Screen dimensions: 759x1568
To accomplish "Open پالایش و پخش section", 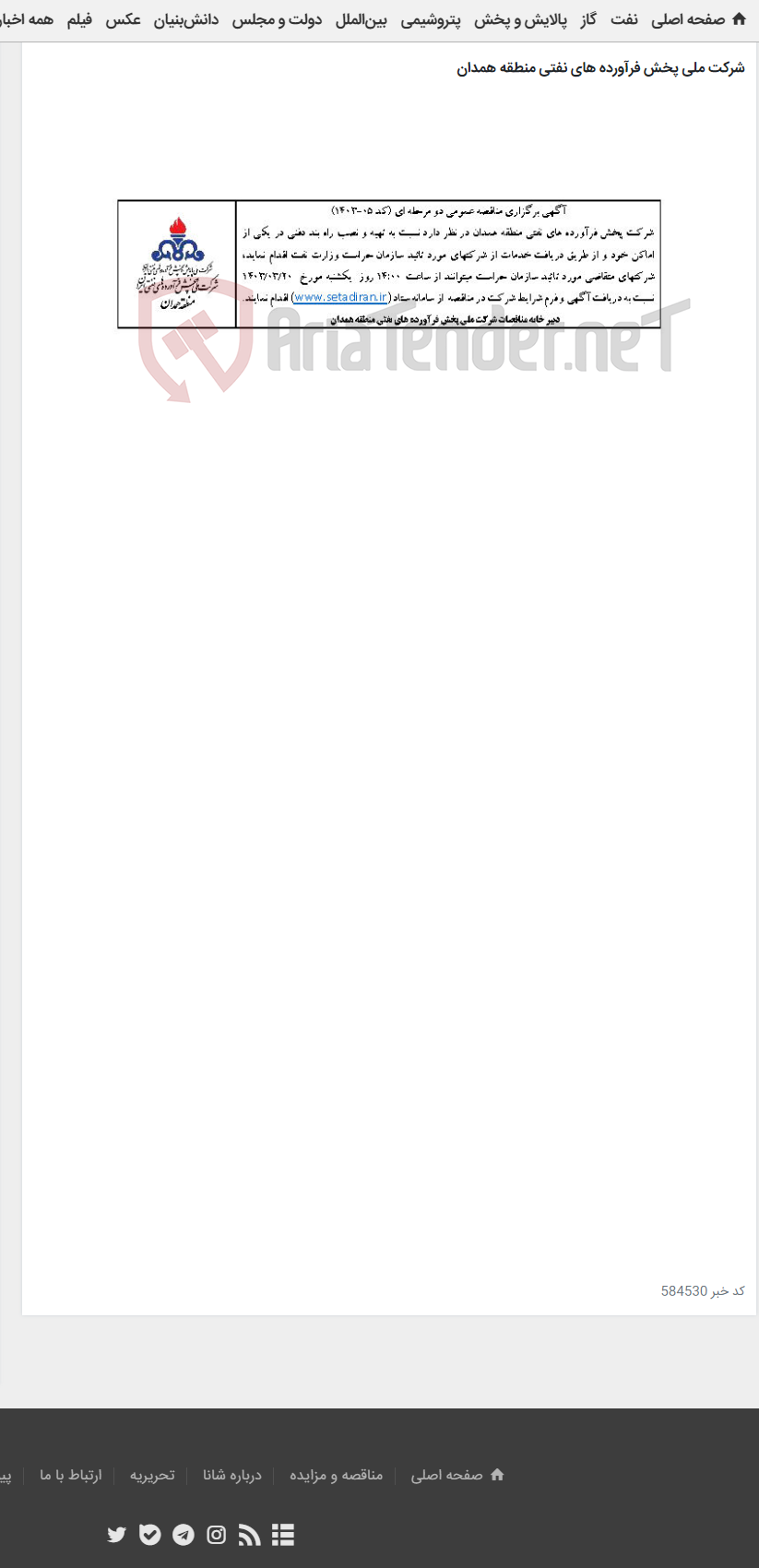I will click(520, 19).
